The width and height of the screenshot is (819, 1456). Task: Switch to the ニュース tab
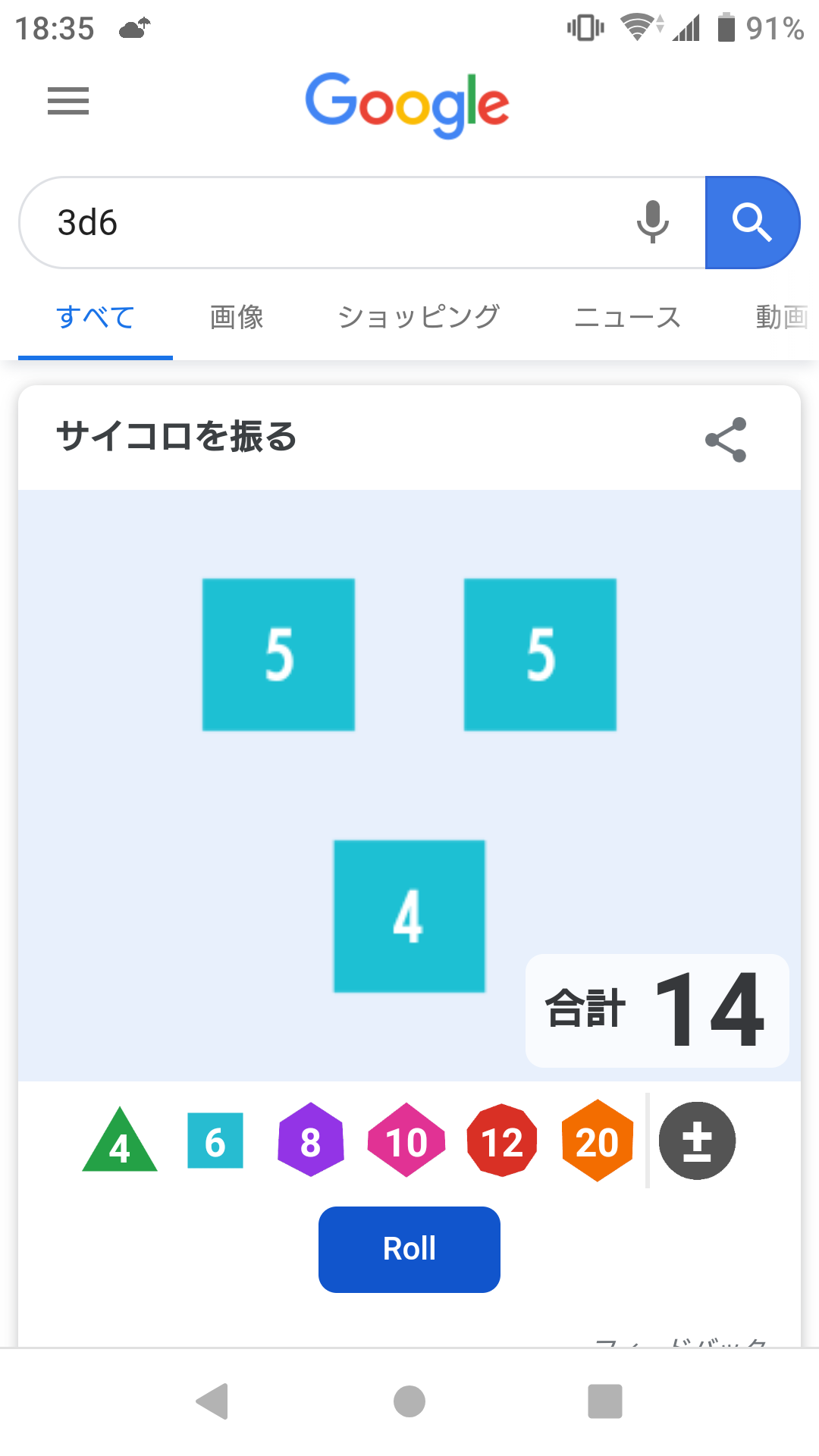coord(627,317)
